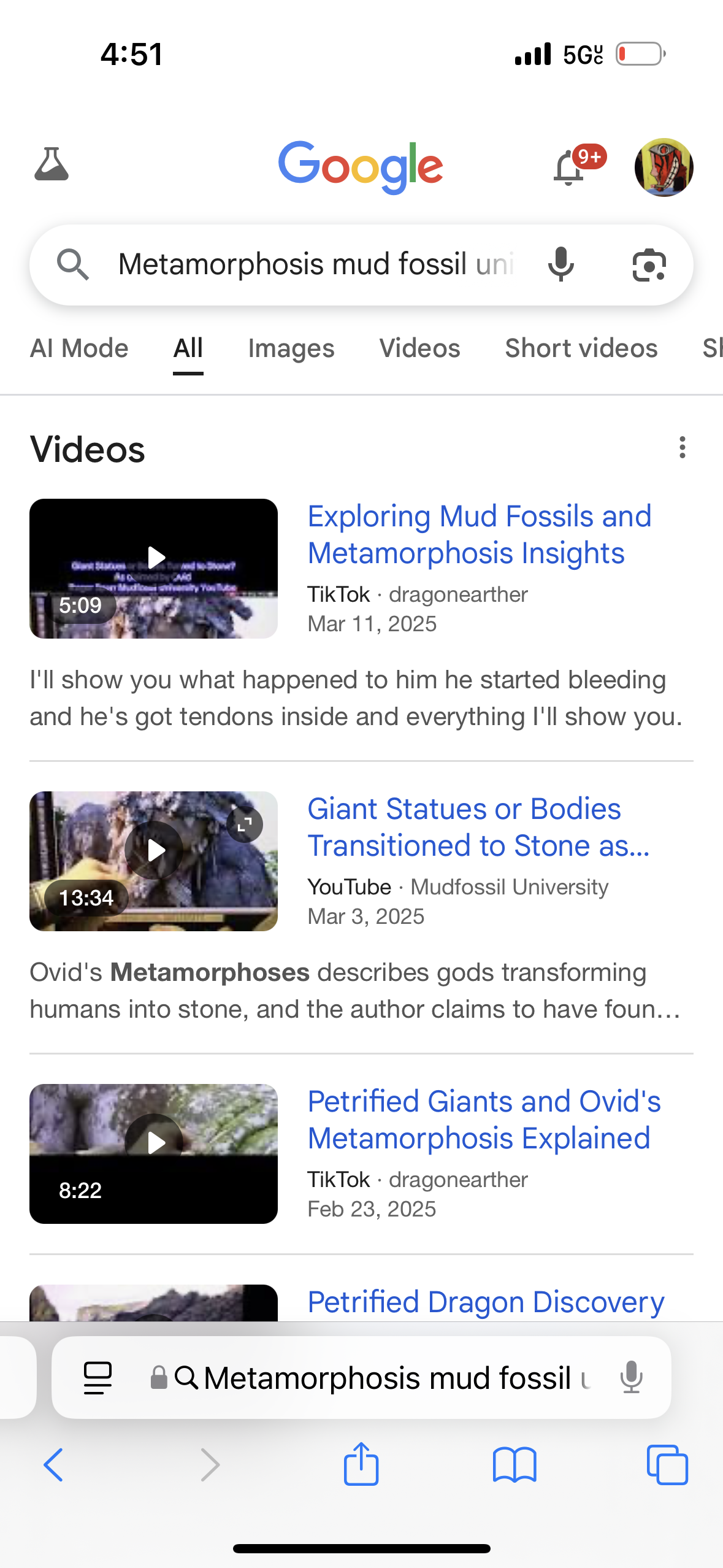This screenshot has width=723, height=1568.
Task: Open Google Search Labs flask icon
Action: [52, 164]
